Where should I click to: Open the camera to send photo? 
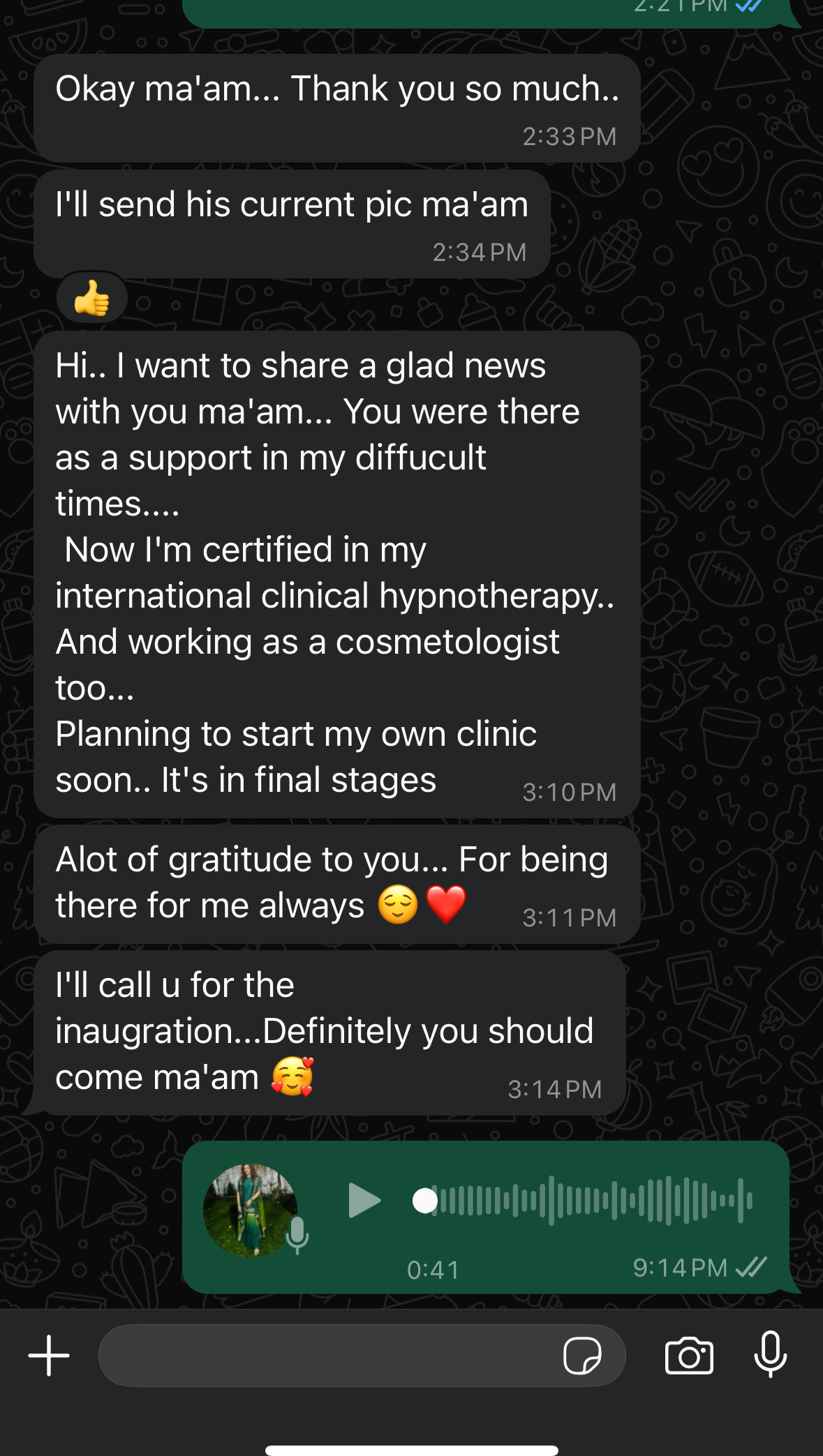point(689,1356)
